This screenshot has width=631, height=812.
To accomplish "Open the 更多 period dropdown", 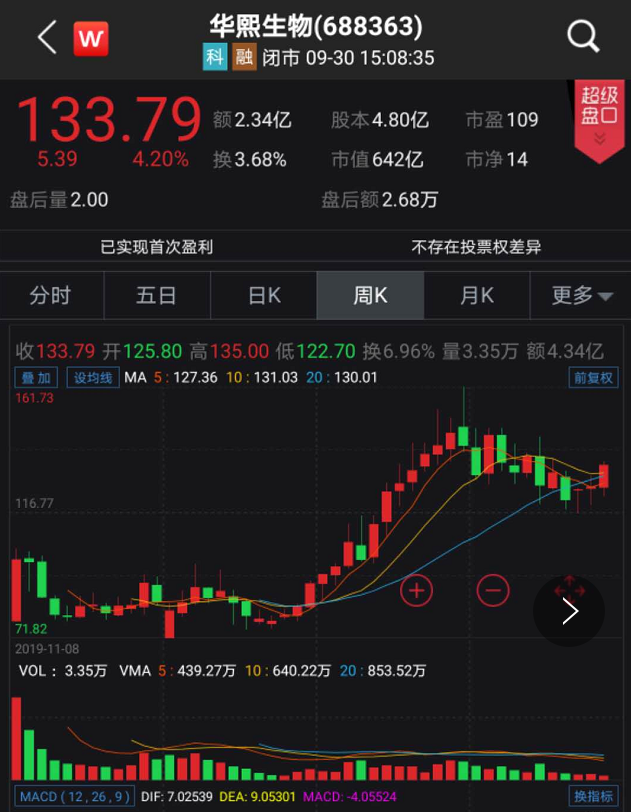I will [582, 295].
